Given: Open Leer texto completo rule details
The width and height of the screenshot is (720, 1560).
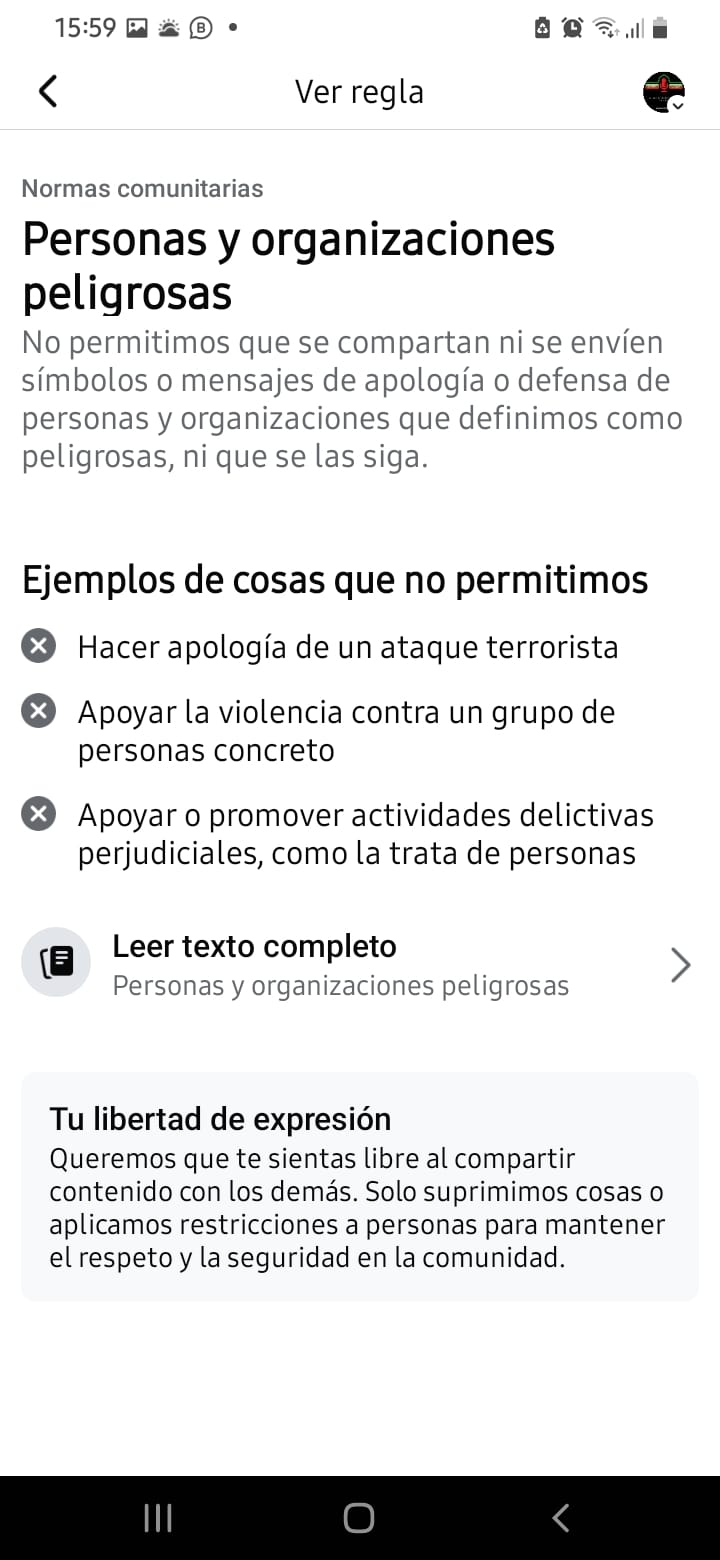Looking at the screenshot, I should 360,965.
